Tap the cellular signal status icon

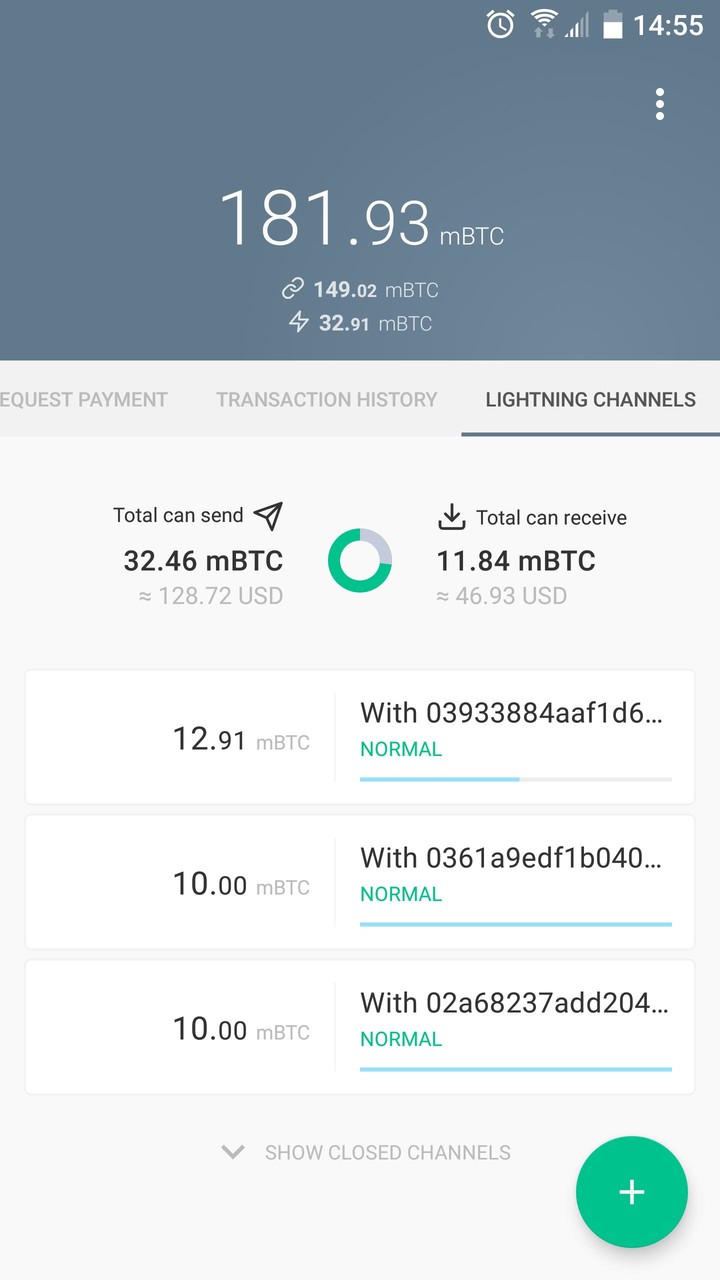click(x=577, y=24)
